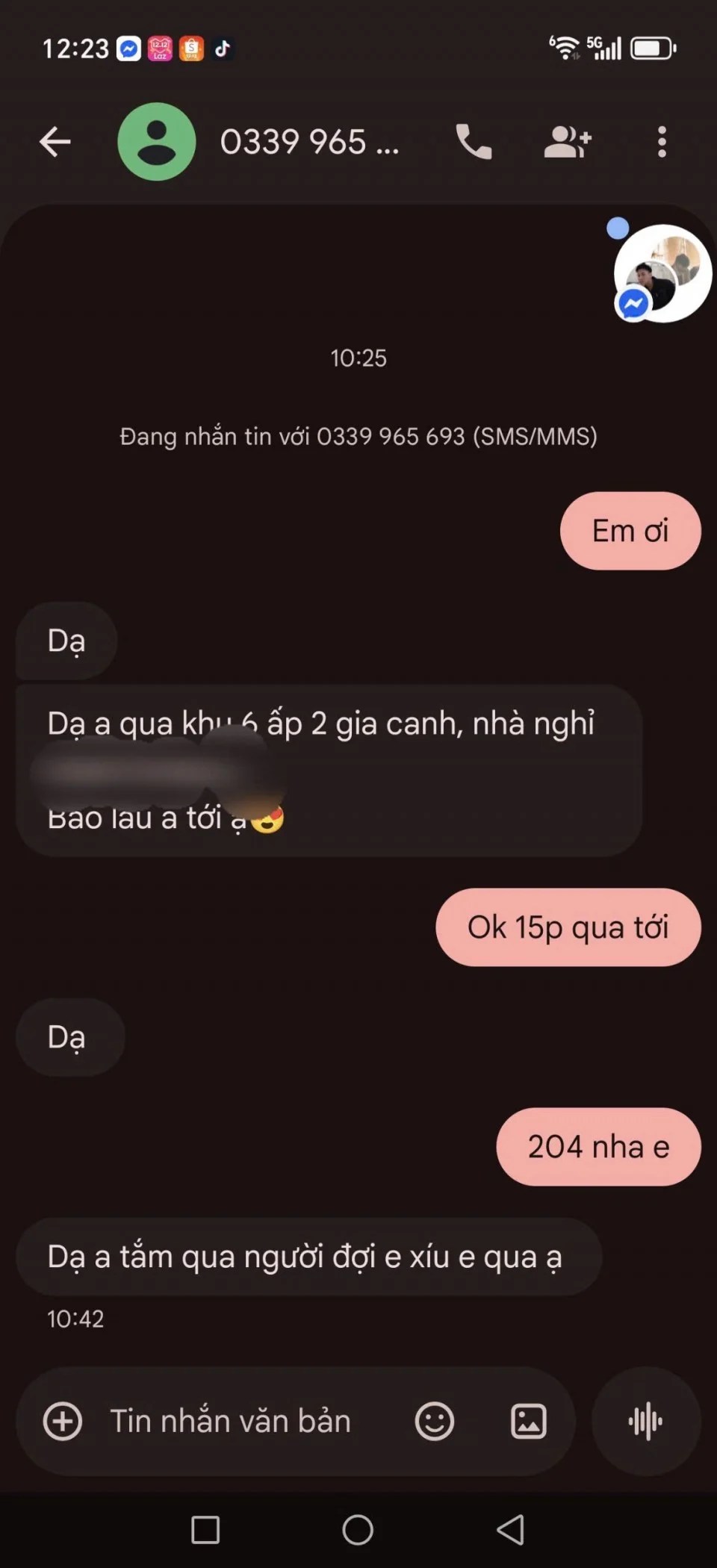Open contact details from the green avatar
The width and height of the screenshot is (717, 1568).
tap(157, 142)
